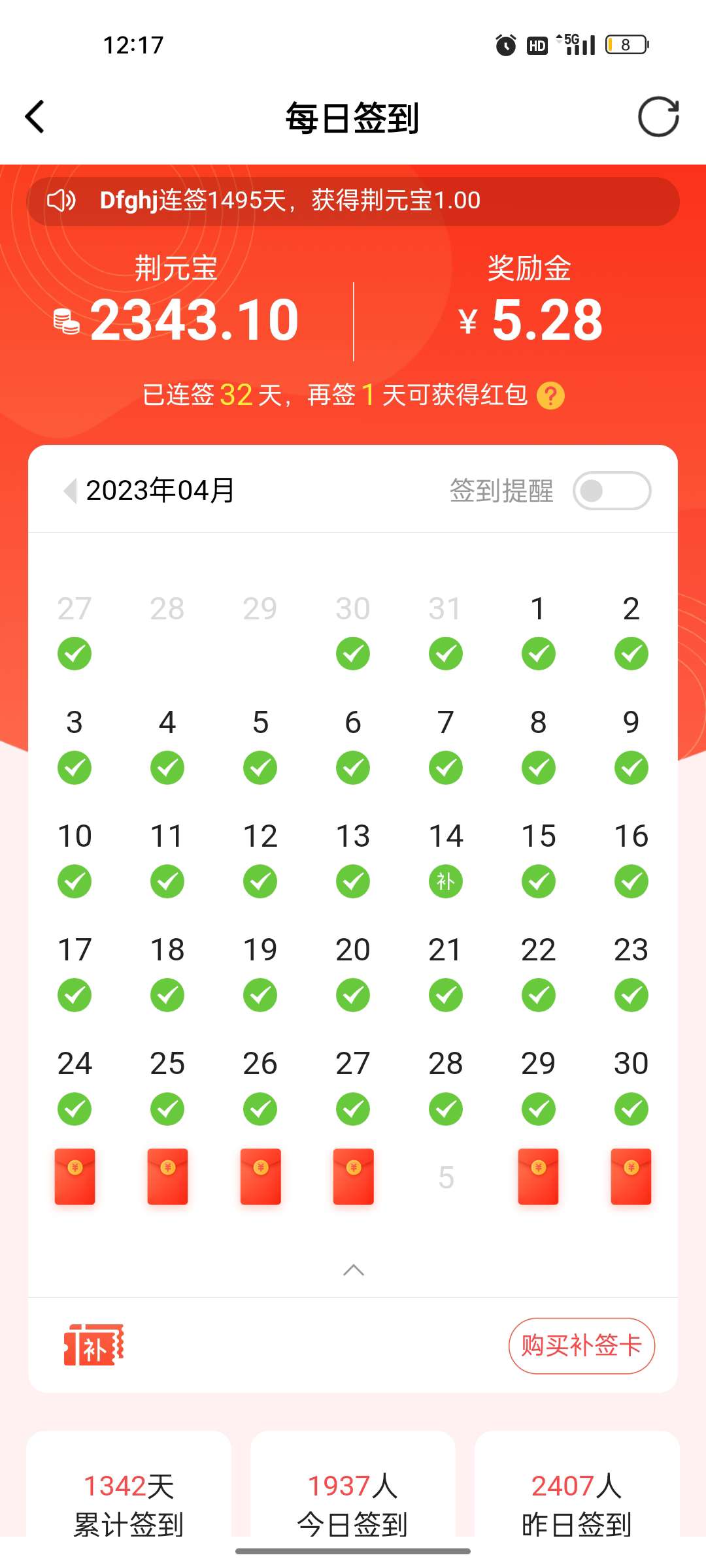
Task: Collapse the calendar with the up chevron
Action: [353, 1269]
